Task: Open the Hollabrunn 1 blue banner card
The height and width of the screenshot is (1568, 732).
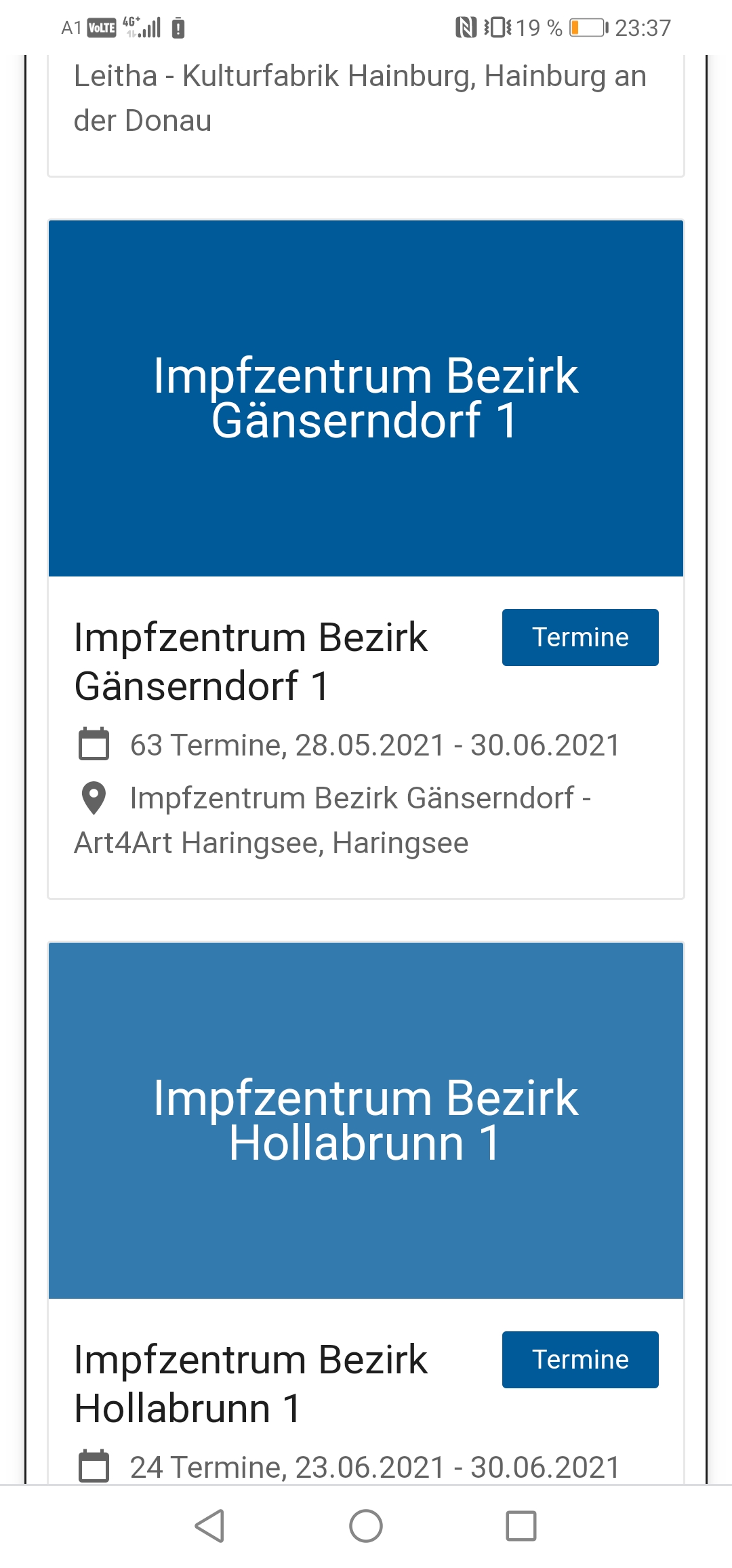Action: click(366, 1120)
